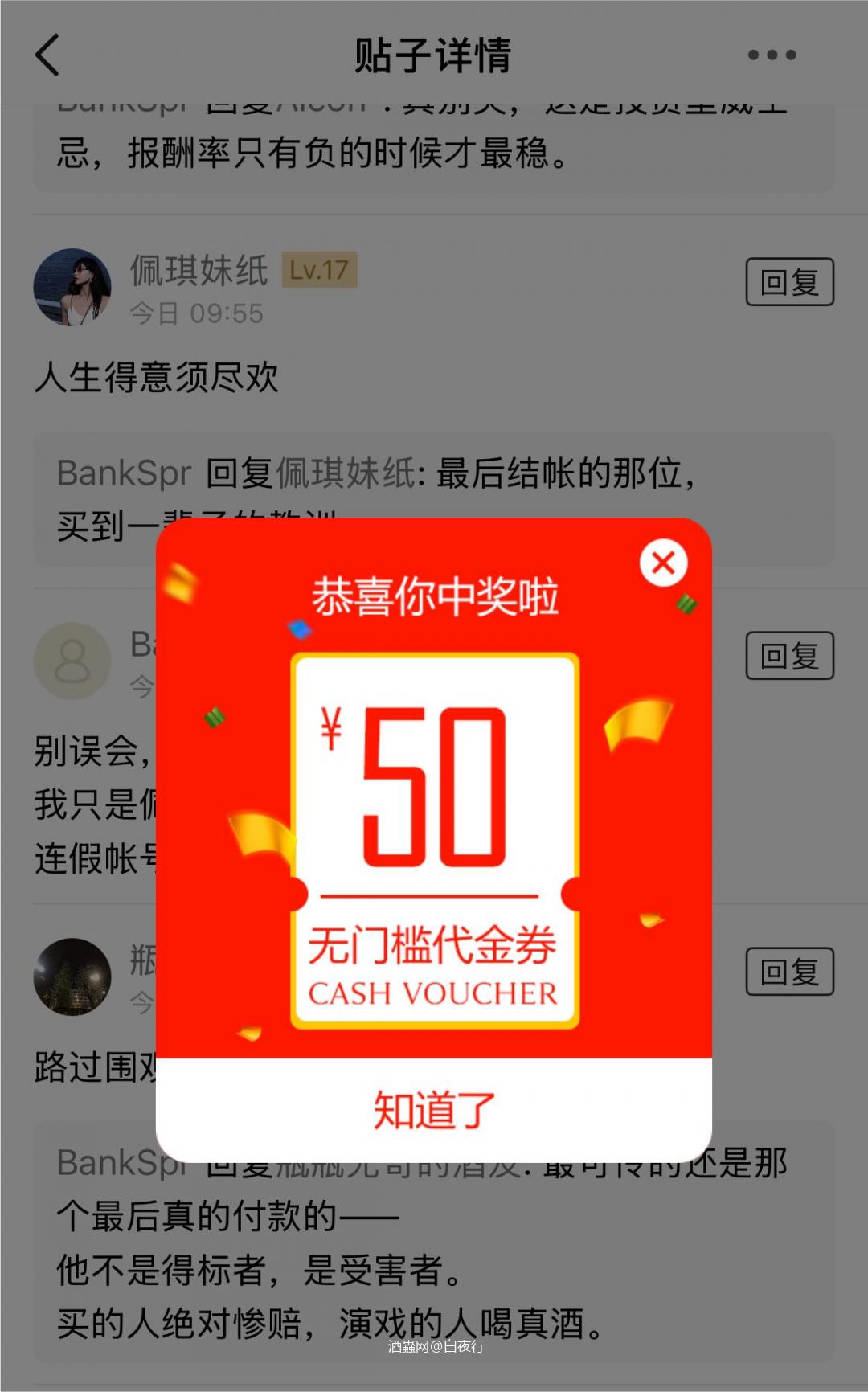
Task: Tap the timestamp 今日 09:55
Action: click(x=195, y=313)
